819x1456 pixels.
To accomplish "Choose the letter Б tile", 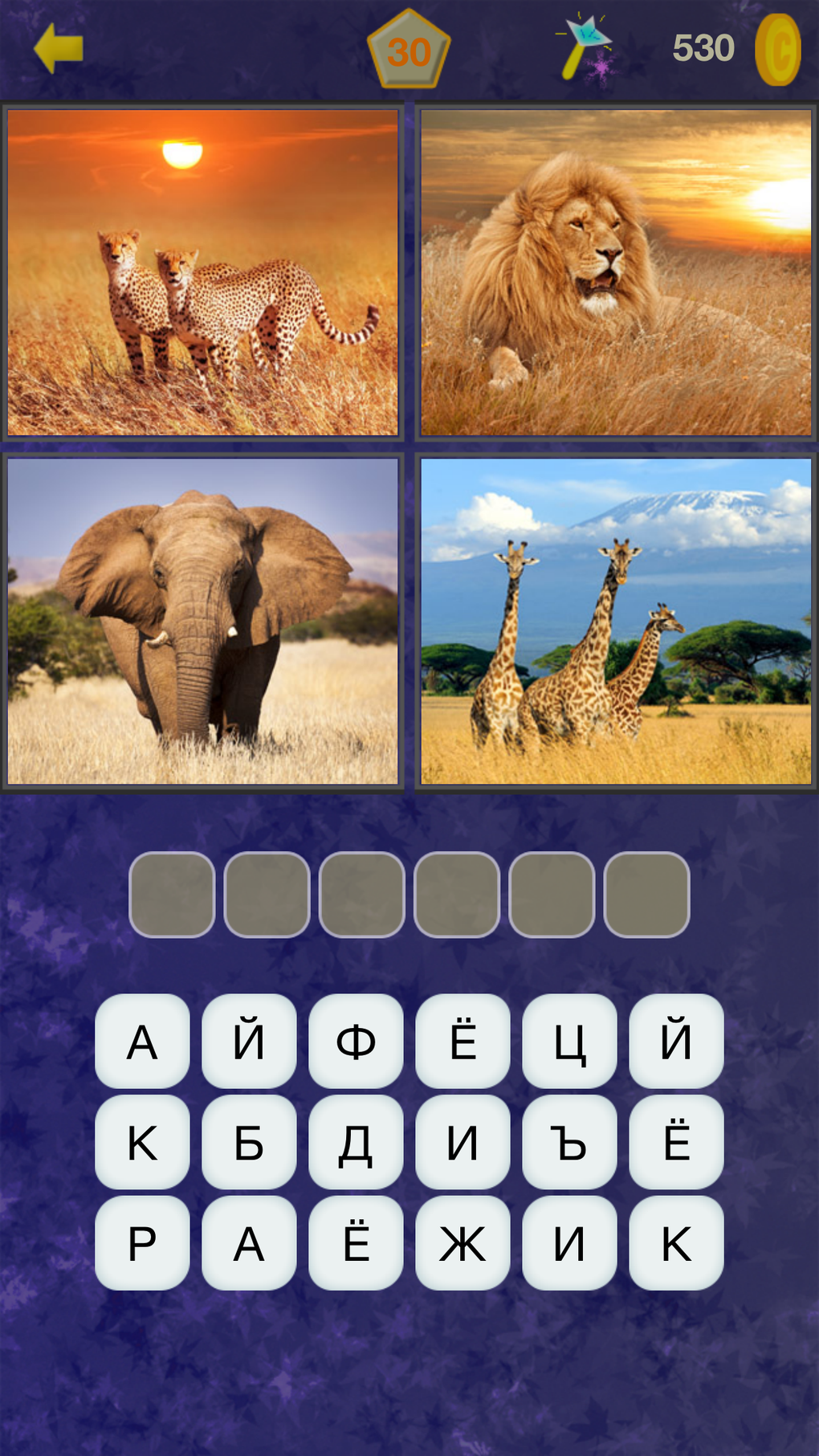I will click(x=249, y=1142).
